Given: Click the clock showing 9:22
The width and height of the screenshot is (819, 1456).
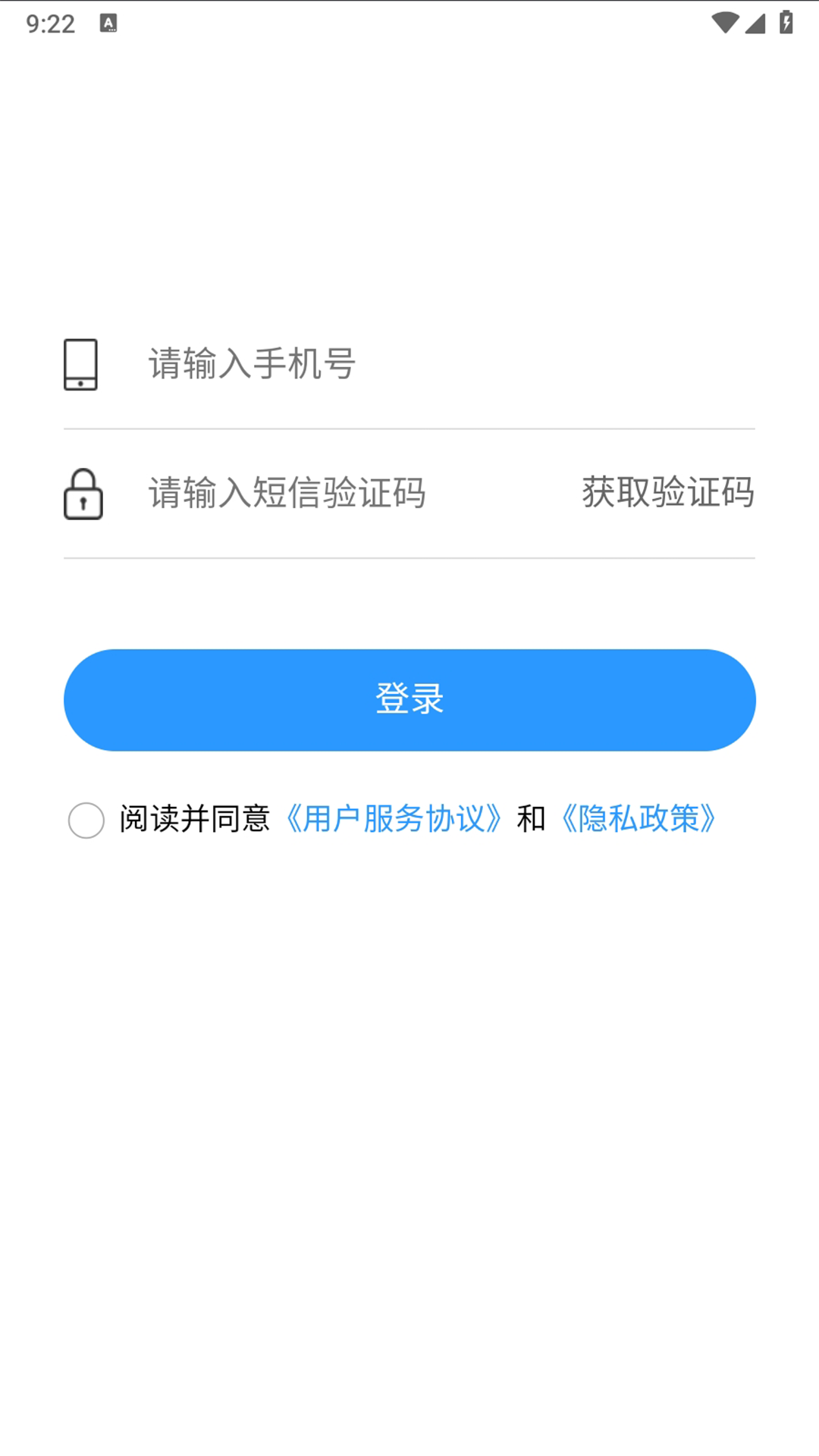Looking at the screenshot, I should pos(49,23).
